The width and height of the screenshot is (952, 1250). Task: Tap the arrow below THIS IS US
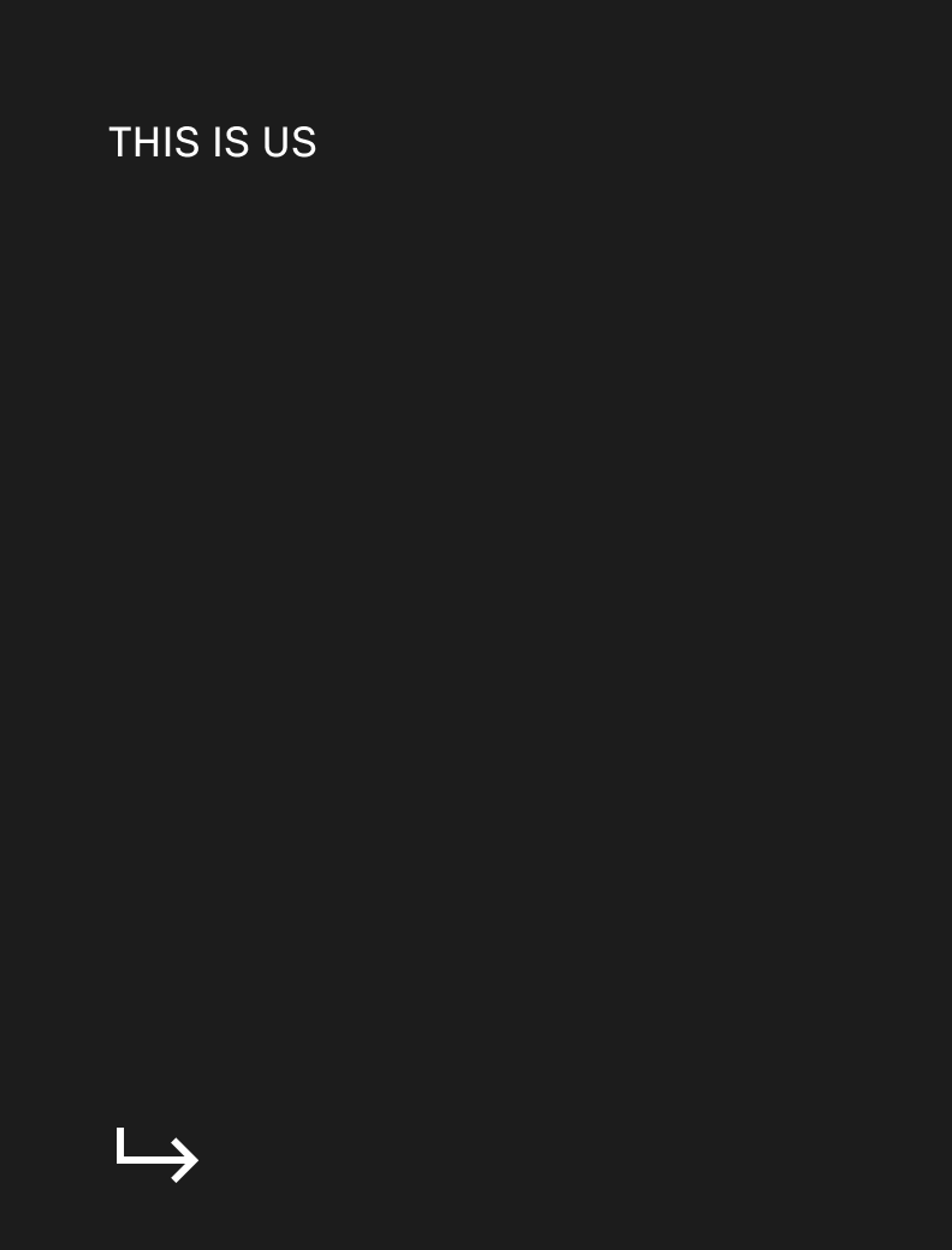(157, 1155)
